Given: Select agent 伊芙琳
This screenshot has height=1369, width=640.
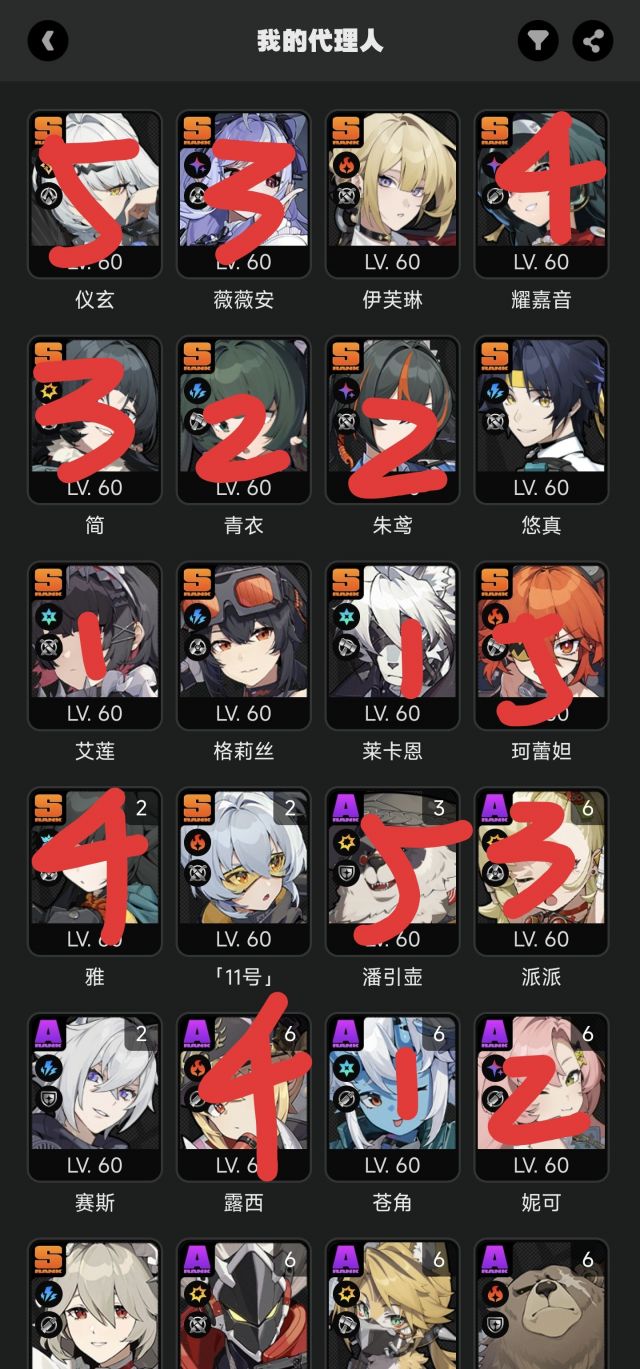Looking at the screenshot, I should (x=392, y=194).
